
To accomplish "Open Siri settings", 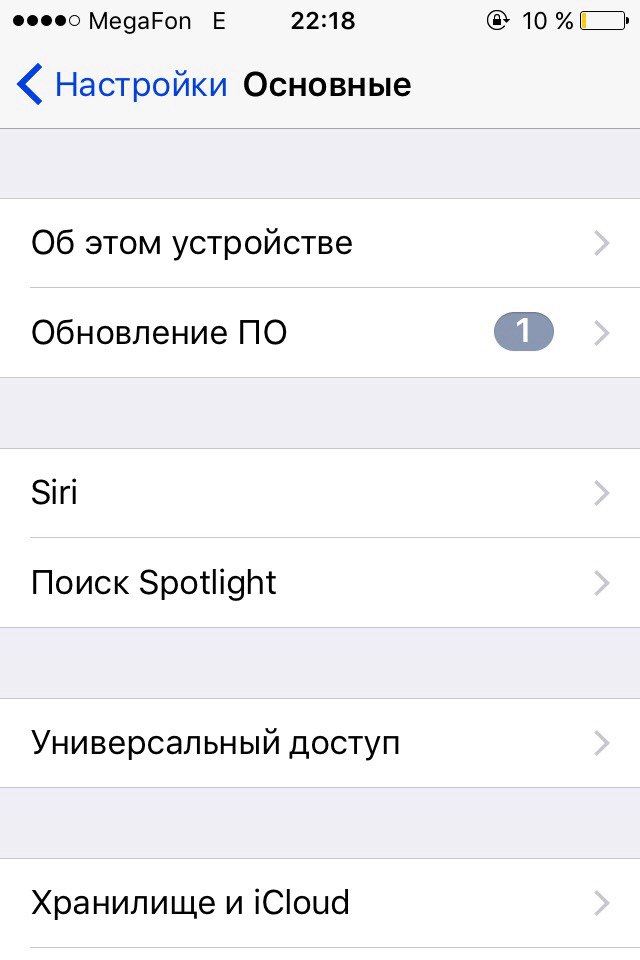I will pyautogui.click(x=320, y=493).
